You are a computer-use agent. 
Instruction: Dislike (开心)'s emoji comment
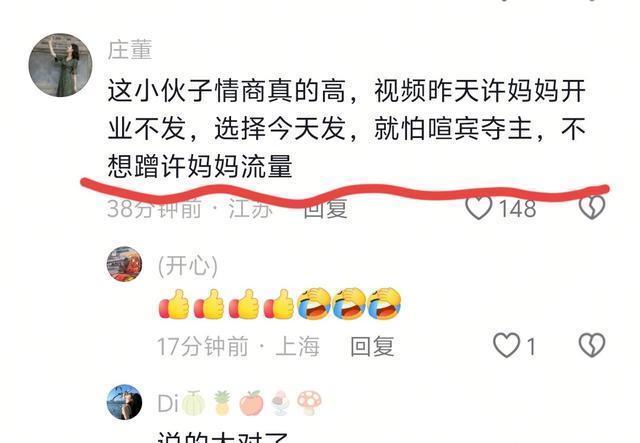coord(592,345)
